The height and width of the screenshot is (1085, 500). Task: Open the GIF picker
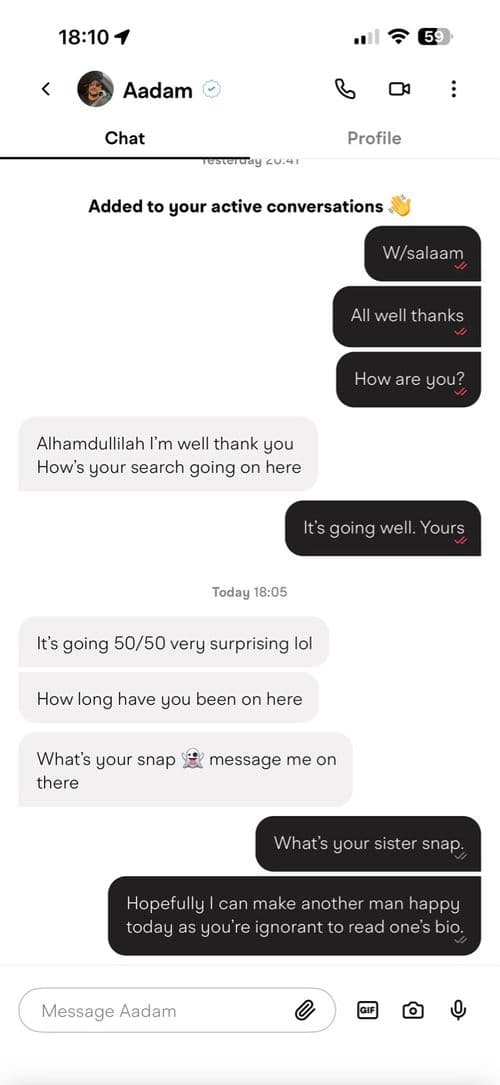pos(368,1010)
